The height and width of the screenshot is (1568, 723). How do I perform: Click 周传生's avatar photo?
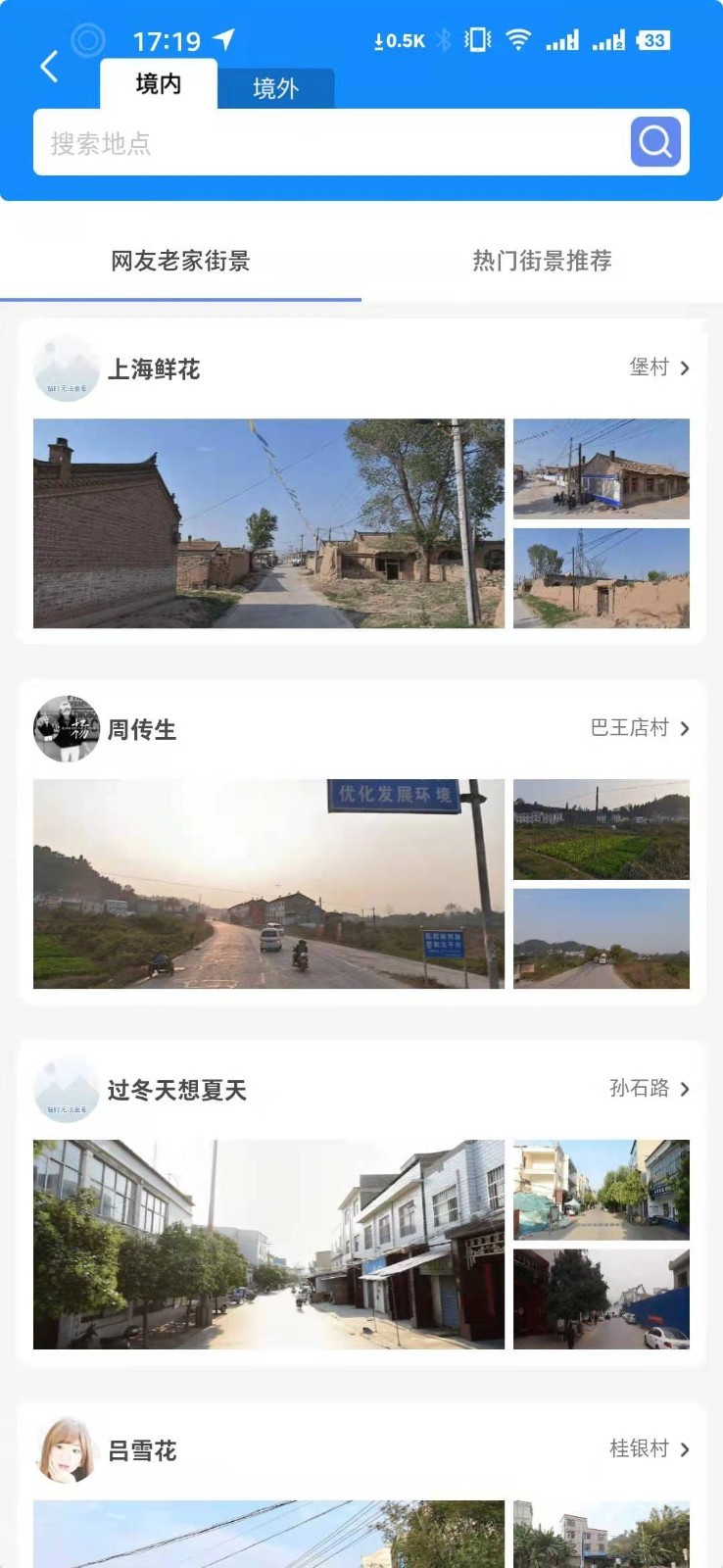pyautogui.click(x=67, y=729)
